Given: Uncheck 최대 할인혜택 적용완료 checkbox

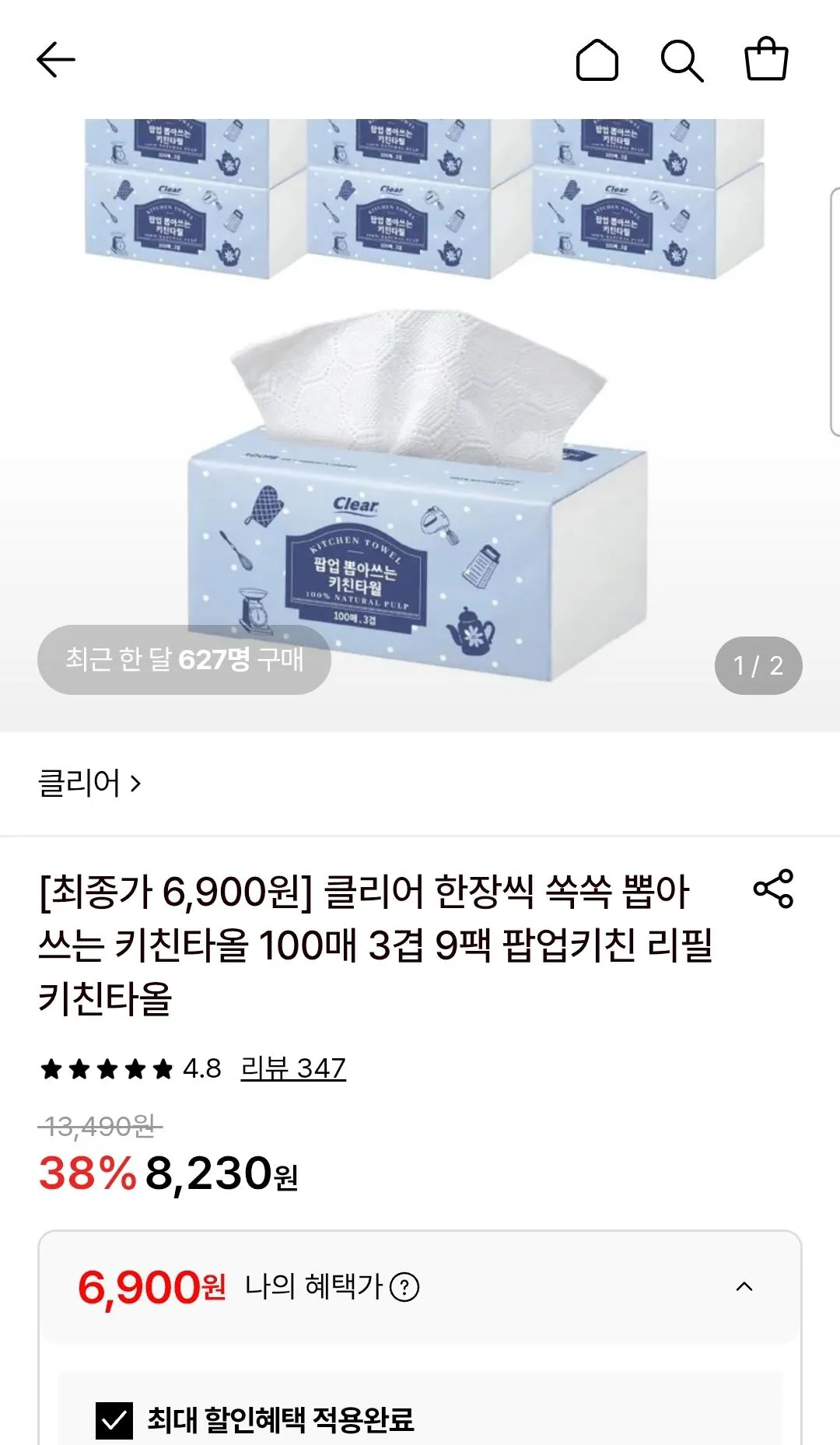Looking at the screenshot, I should coord(114,1420).
